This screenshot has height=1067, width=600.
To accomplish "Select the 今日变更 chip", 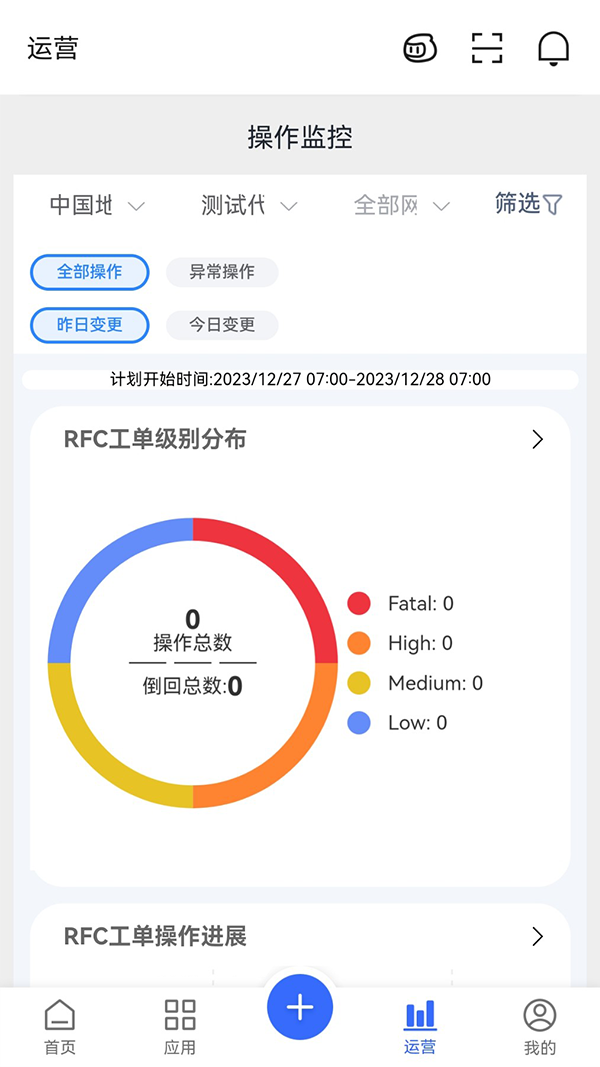I will (222, 325).
